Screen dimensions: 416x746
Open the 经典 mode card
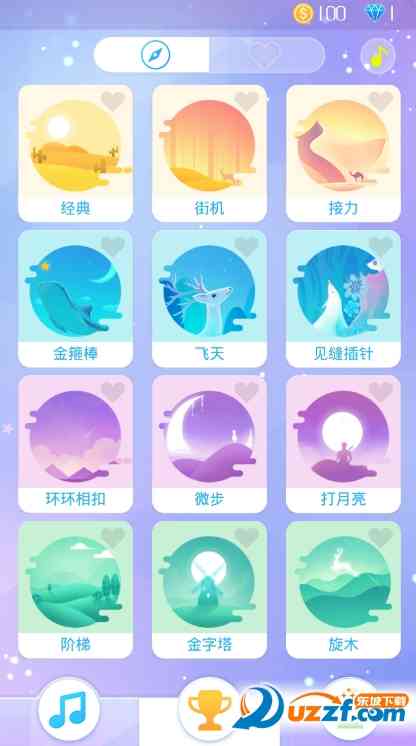[x=76, y=153]
